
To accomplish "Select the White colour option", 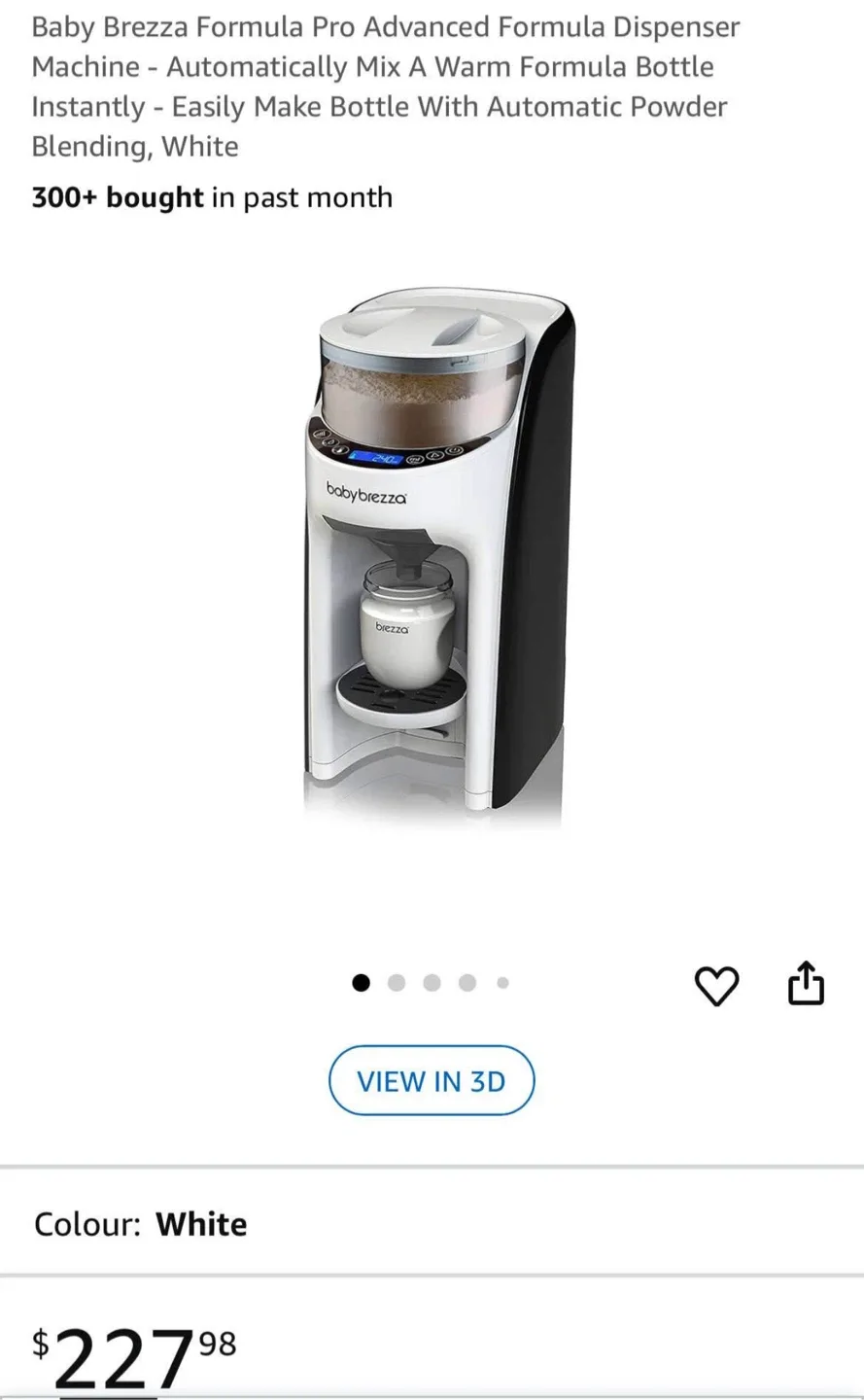I will click(201, 1224).
